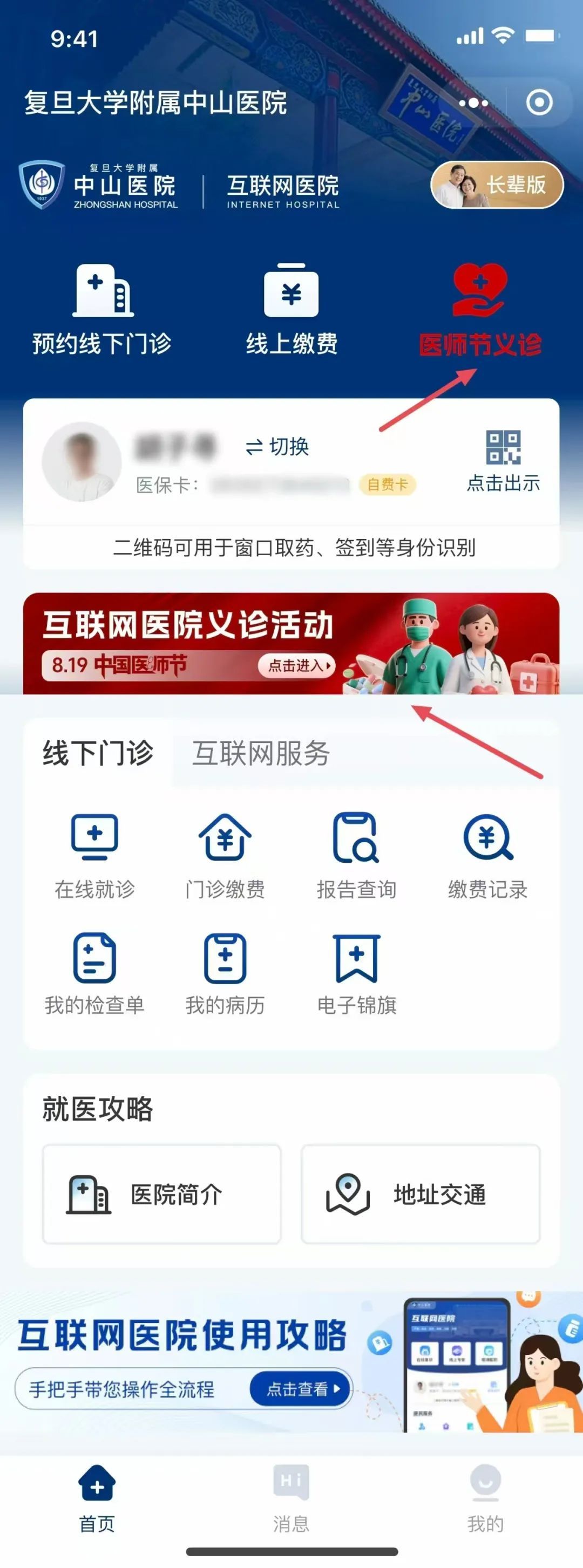The width and height of the screenshot is (583, 1568).
Task: Open the mini program overflow menu
Action: [473, 103]
